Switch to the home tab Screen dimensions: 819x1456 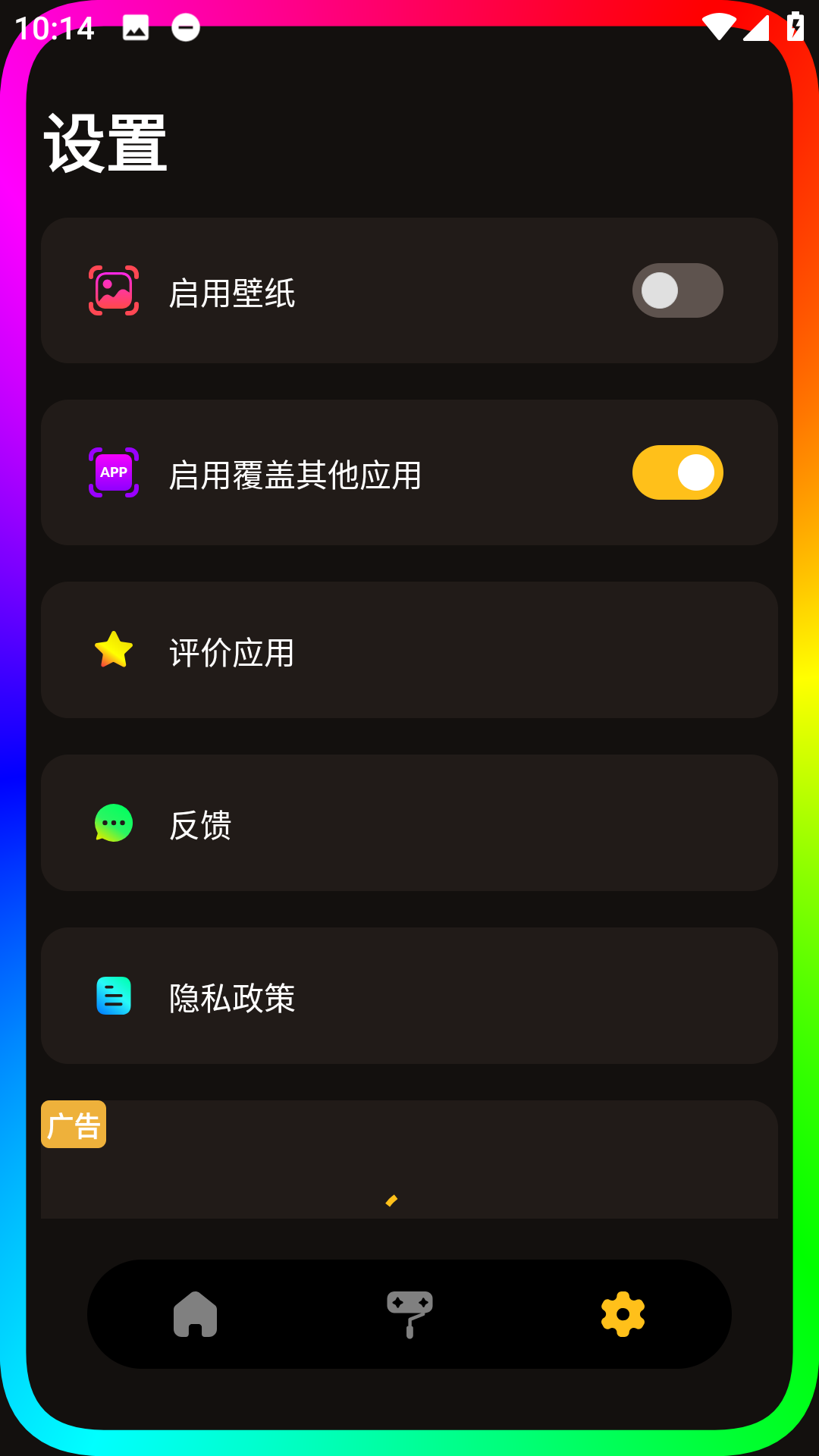(x=196, y=1314)
